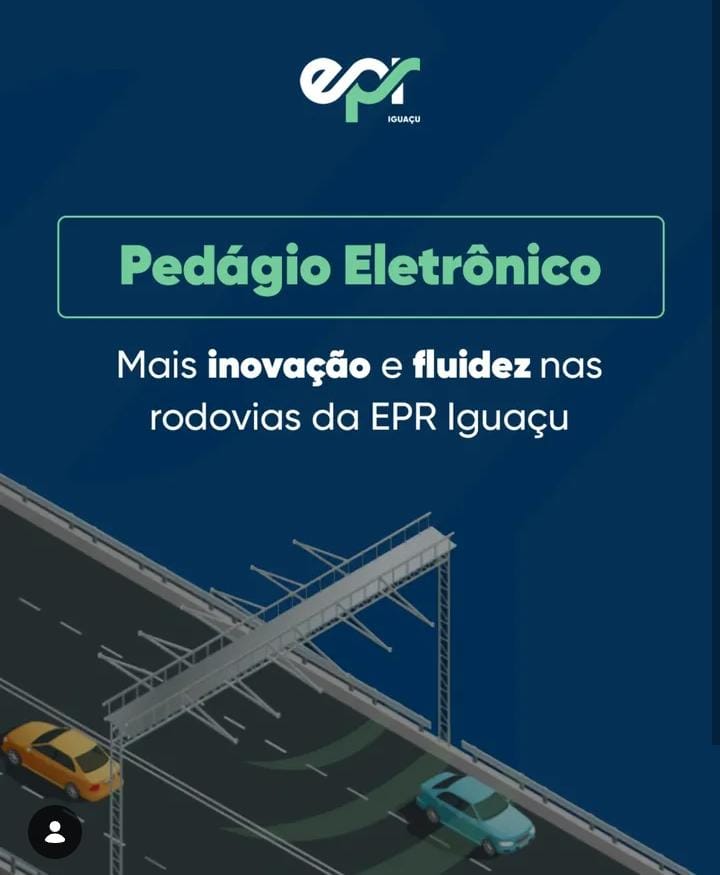Show tagged accounts on this post
Viewport: 720px width, 875px height.
tap(55, 831)
